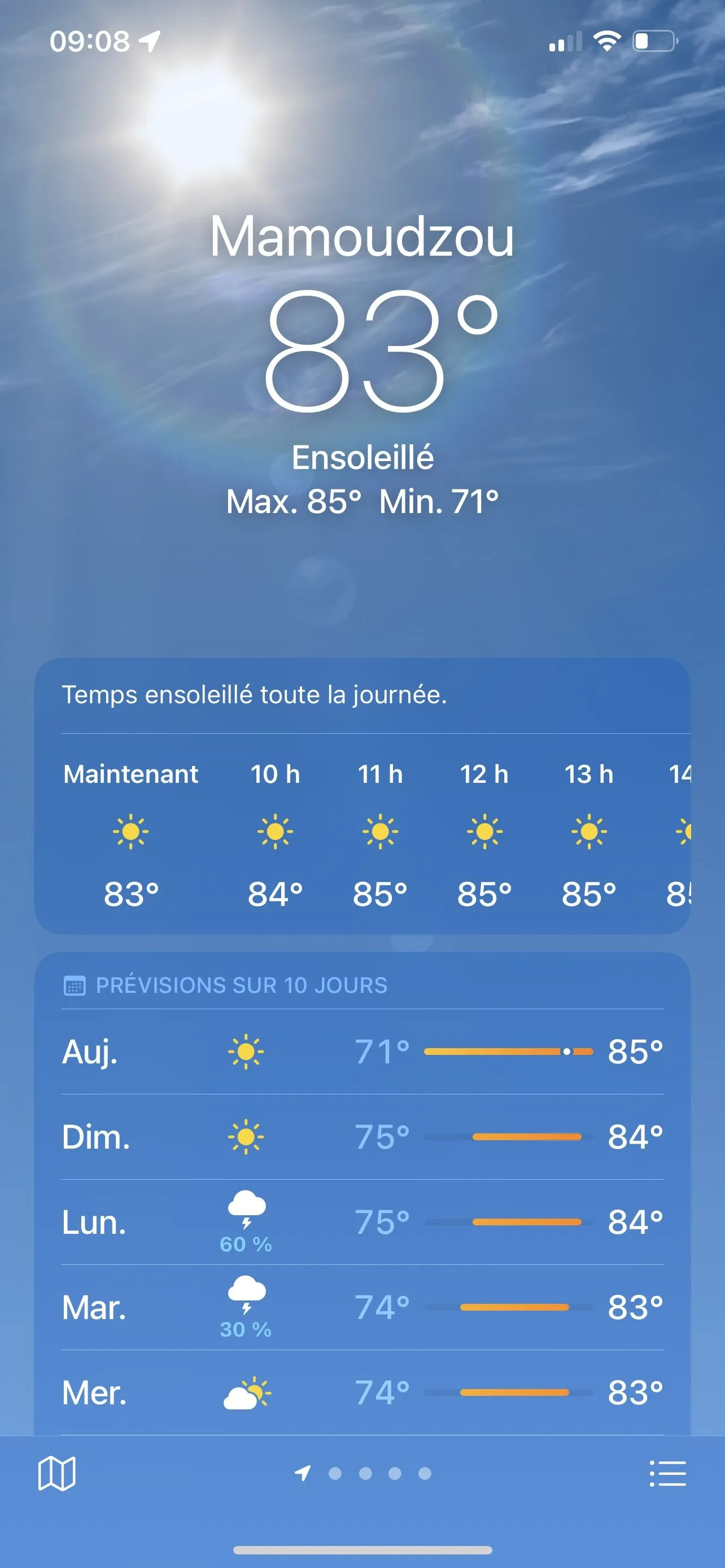Image resolution: width=725 pixels, height=1568 pixels.
Task: Select the Mar. daily forecast
Action: 362,1307
